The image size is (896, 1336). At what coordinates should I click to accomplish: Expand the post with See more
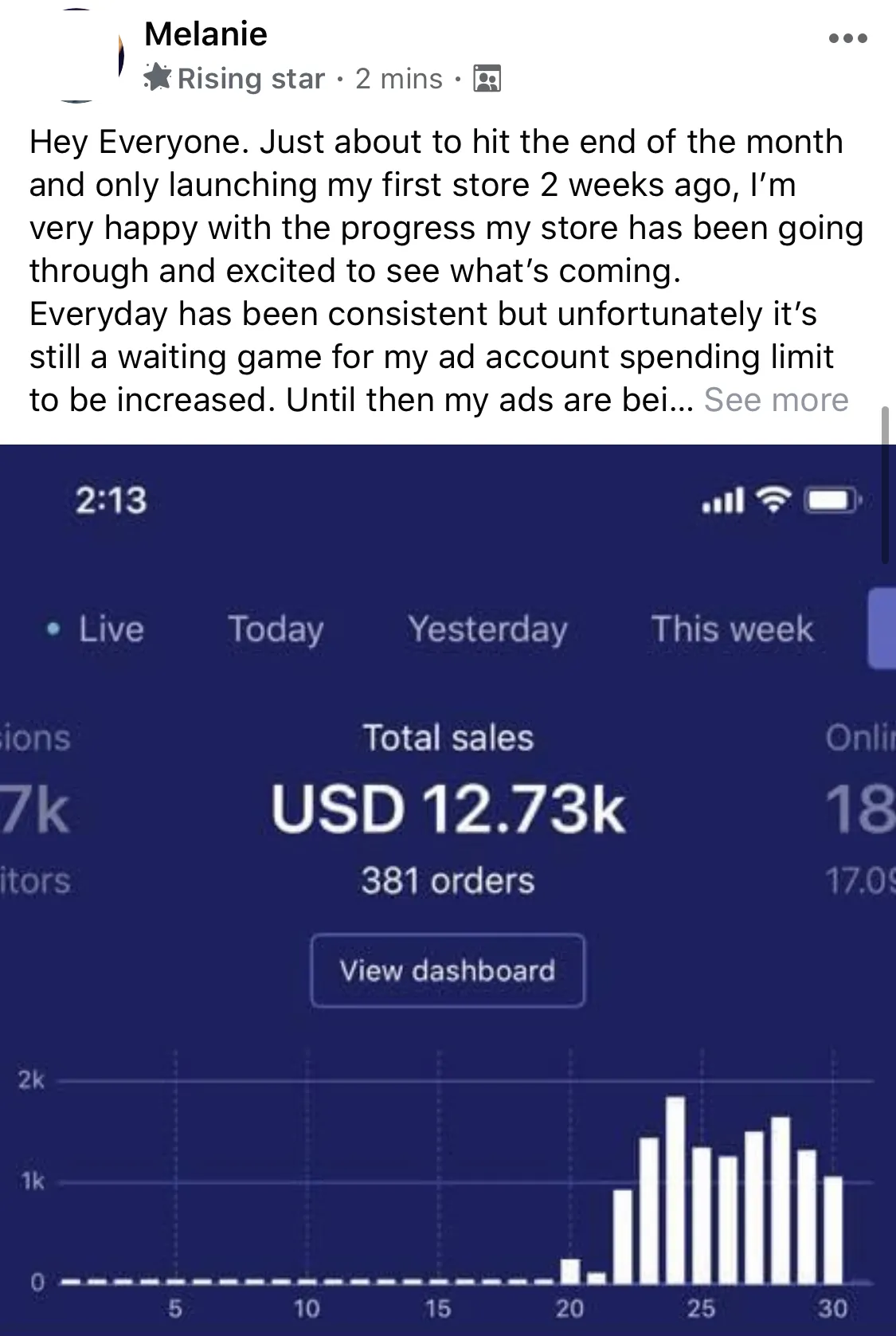(x=776, y=400)
